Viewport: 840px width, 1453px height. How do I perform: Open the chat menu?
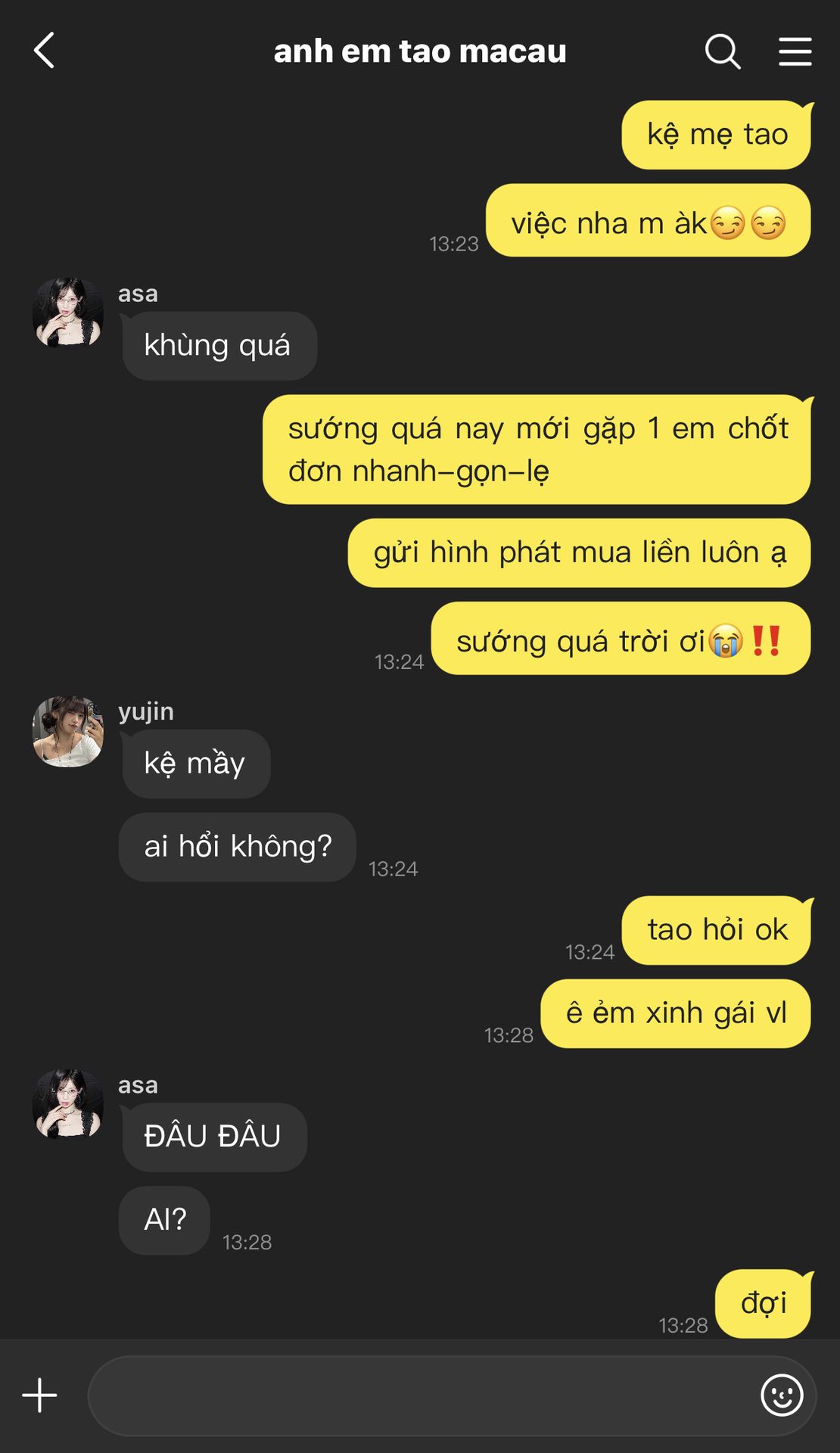(x=795, y=51)
